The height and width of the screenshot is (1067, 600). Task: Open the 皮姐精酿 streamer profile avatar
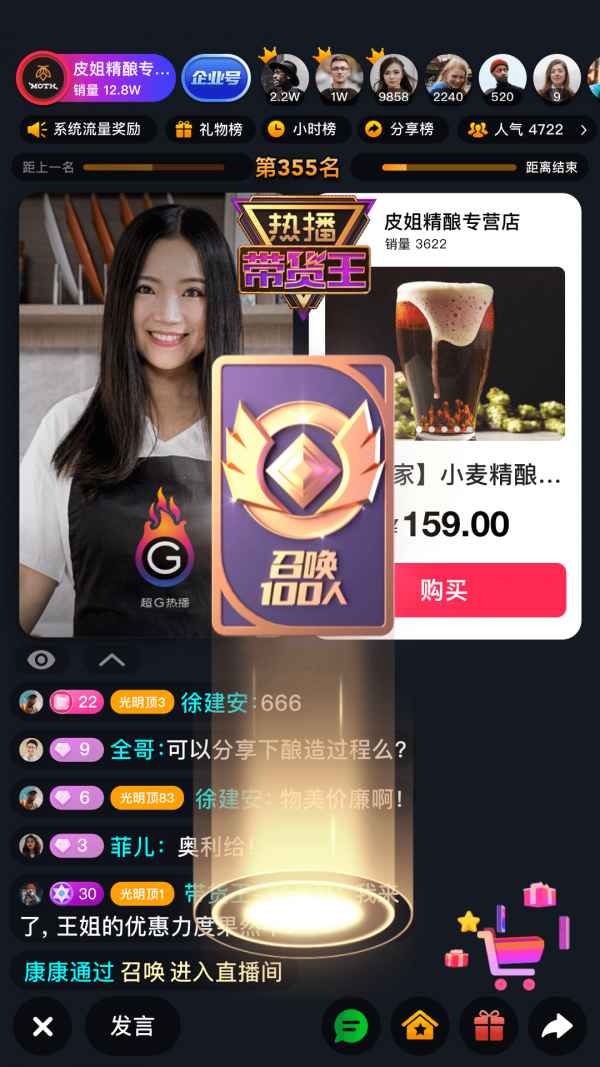tap(43, 77)
